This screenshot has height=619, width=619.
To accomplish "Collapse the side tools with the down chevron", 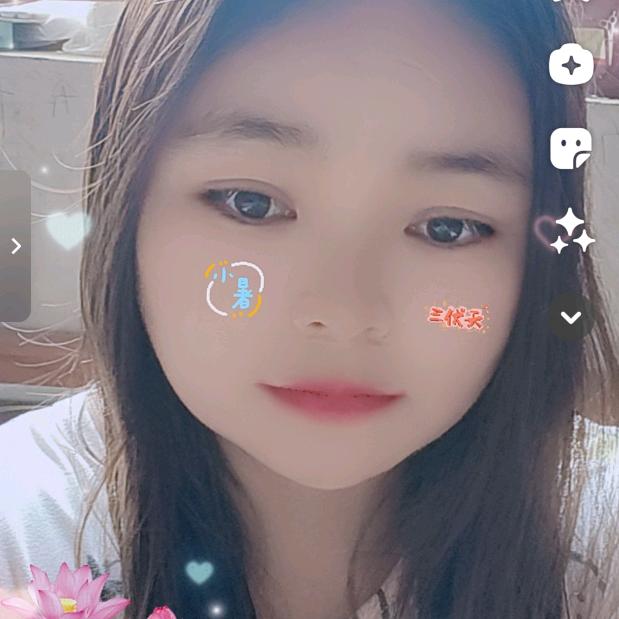I will coord(571,317).
